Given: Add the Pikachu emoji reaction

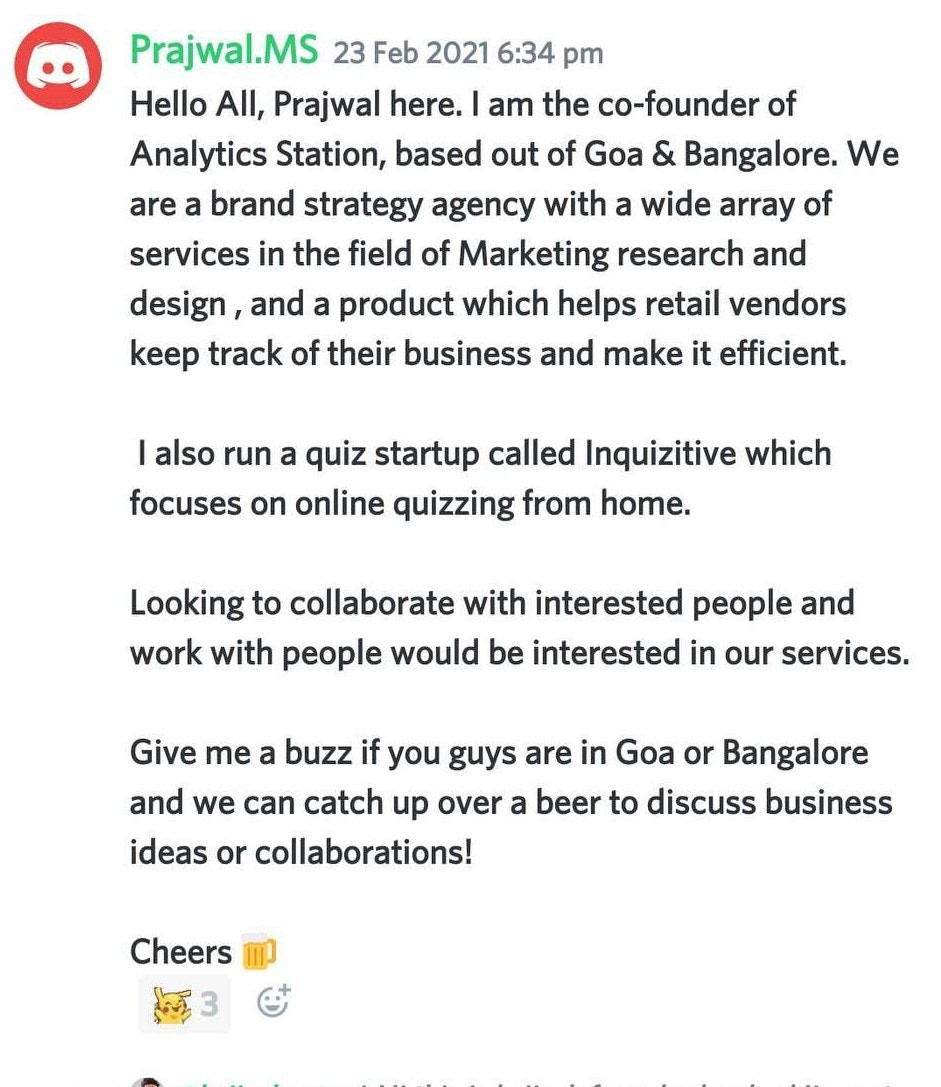Looking at the screenshot, I should 185,1003.
